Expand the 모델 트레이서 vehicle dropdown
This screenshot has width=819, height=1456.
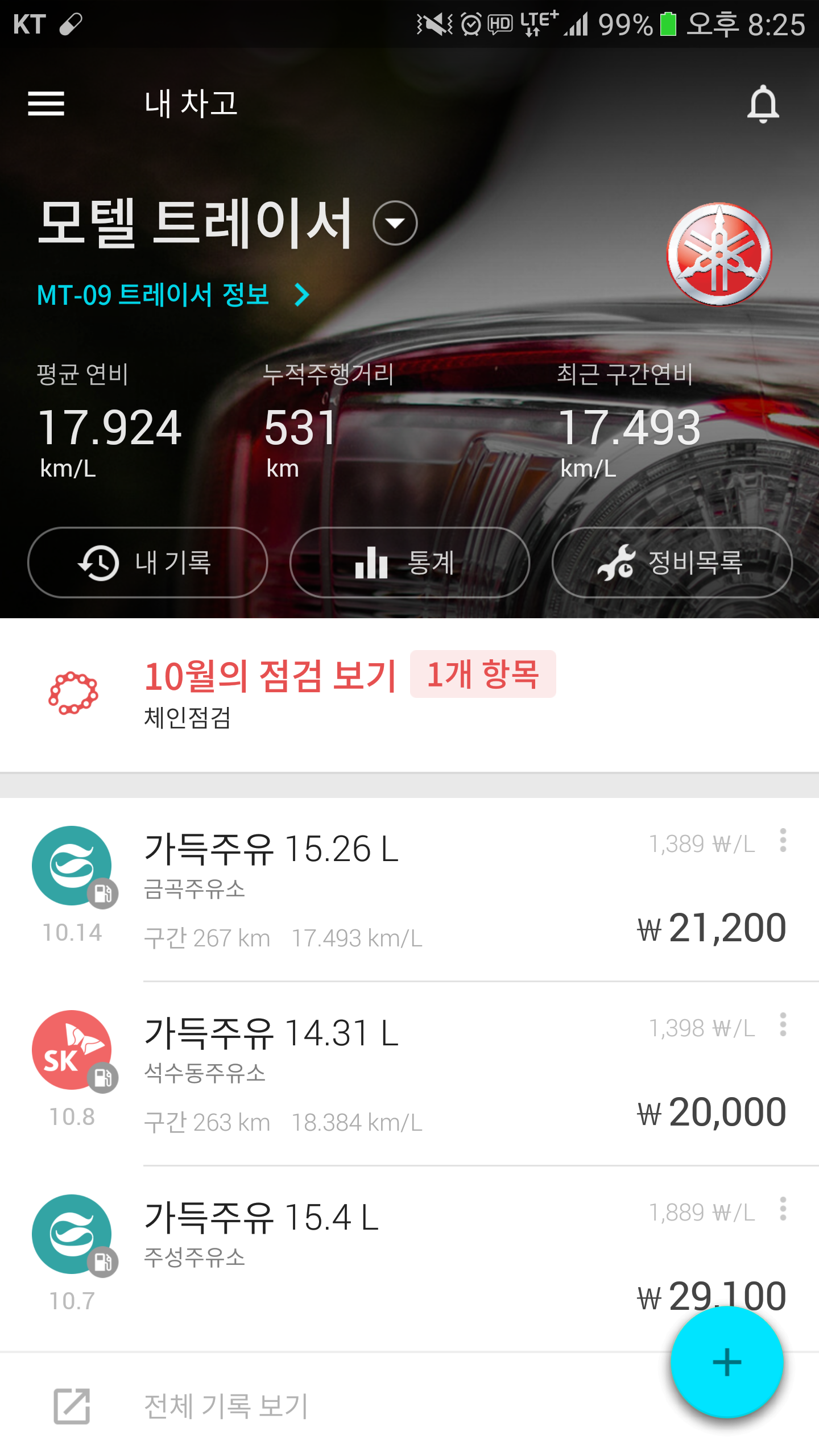pos(395,223)
